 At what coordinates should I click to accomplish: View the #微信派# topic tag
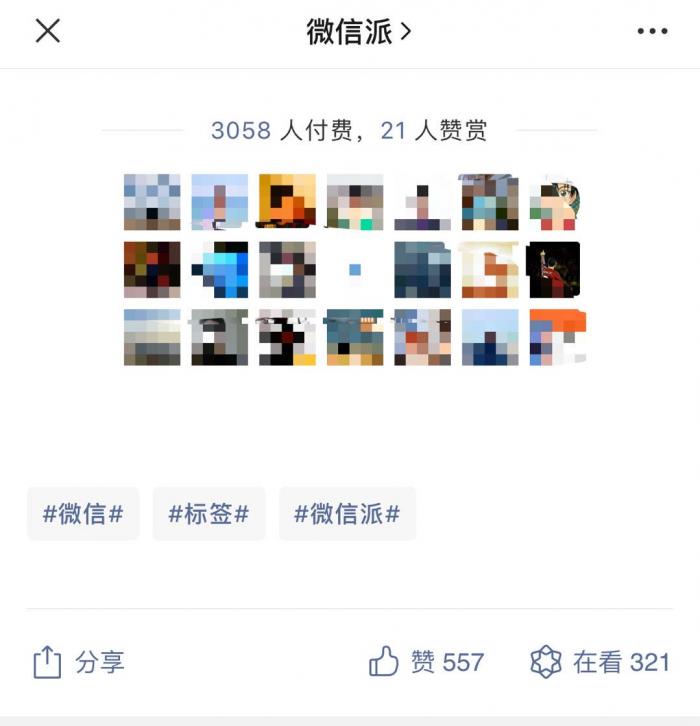(x=347, y=514)
